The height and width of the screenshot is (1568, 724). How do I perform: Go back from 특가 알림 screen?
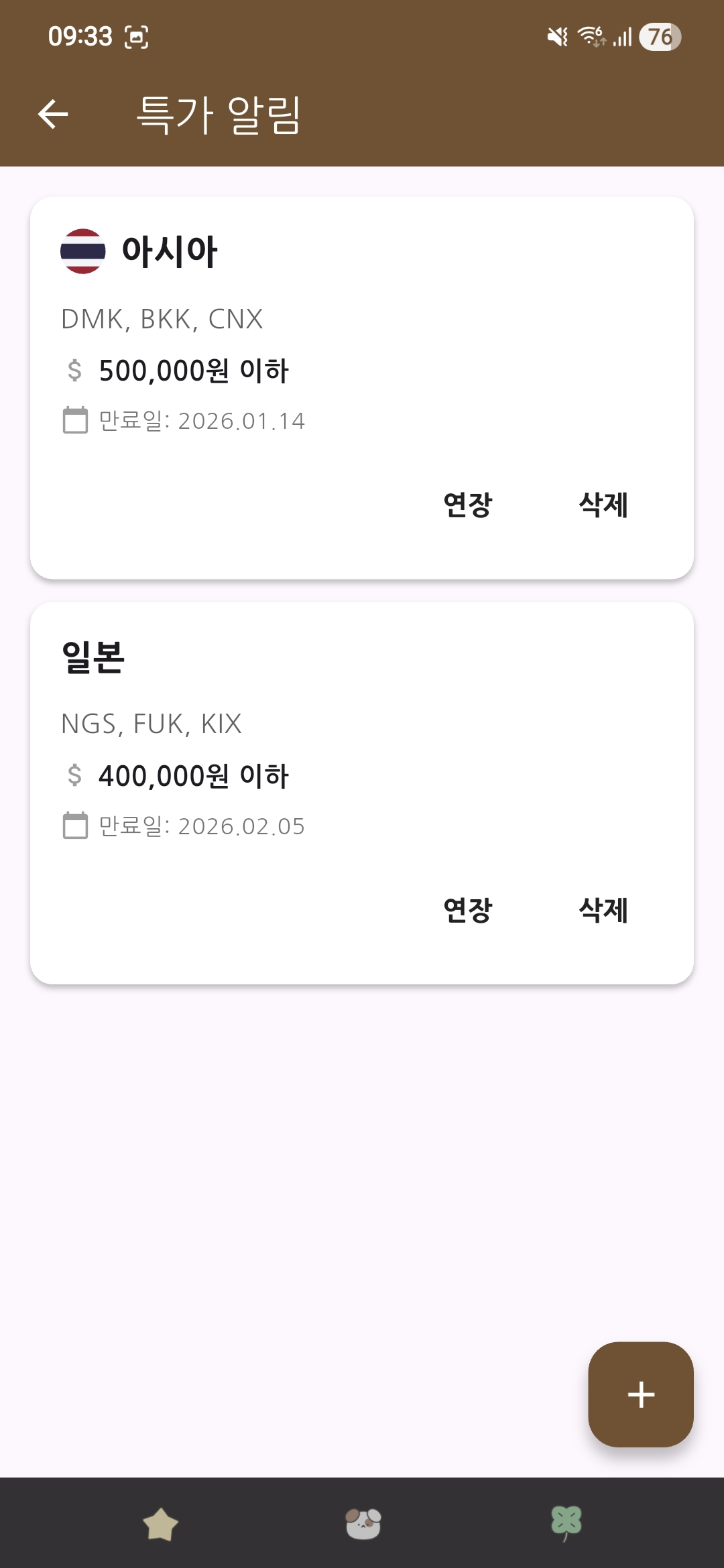[x=53, y=114]
